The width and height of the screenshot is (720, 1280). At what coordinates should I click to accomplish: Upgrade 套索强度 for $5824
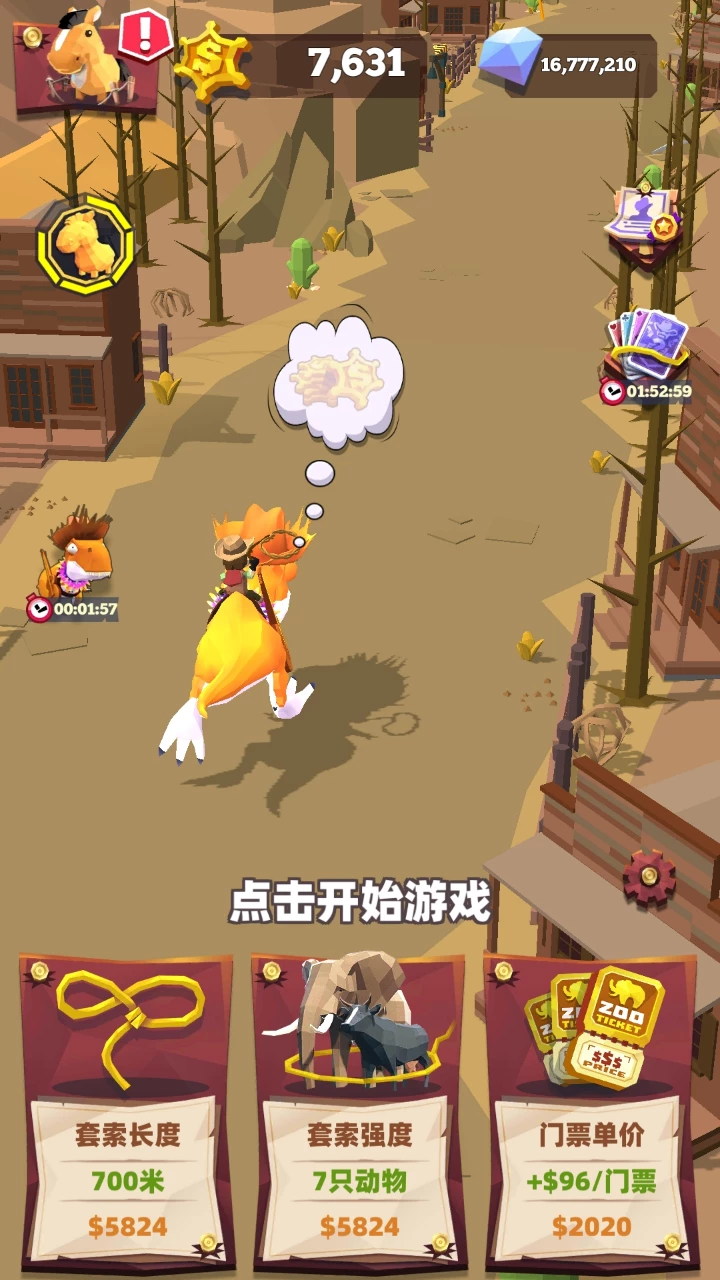tap(359, 1110)
